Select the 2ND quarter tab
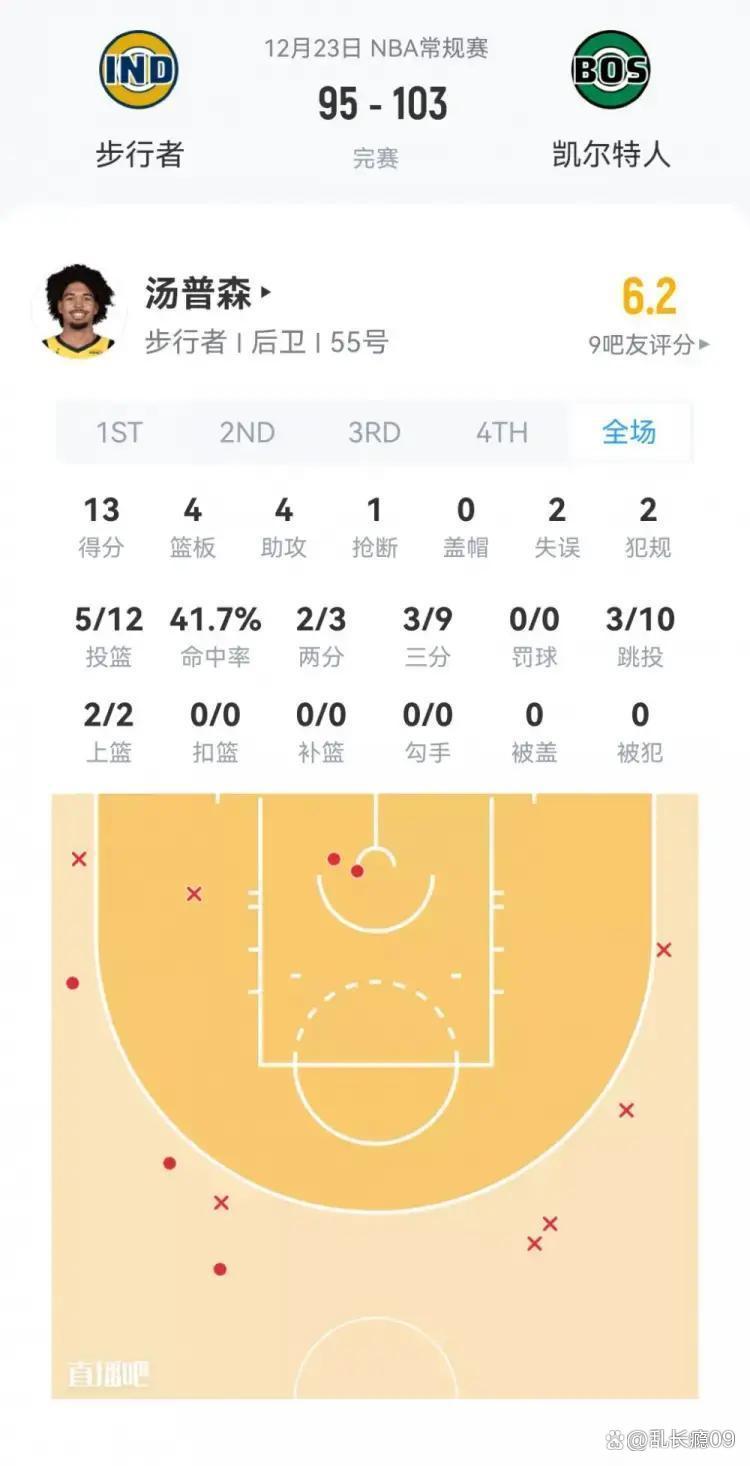The height and width of the screenshot is (1466, 750). [247, 432]
